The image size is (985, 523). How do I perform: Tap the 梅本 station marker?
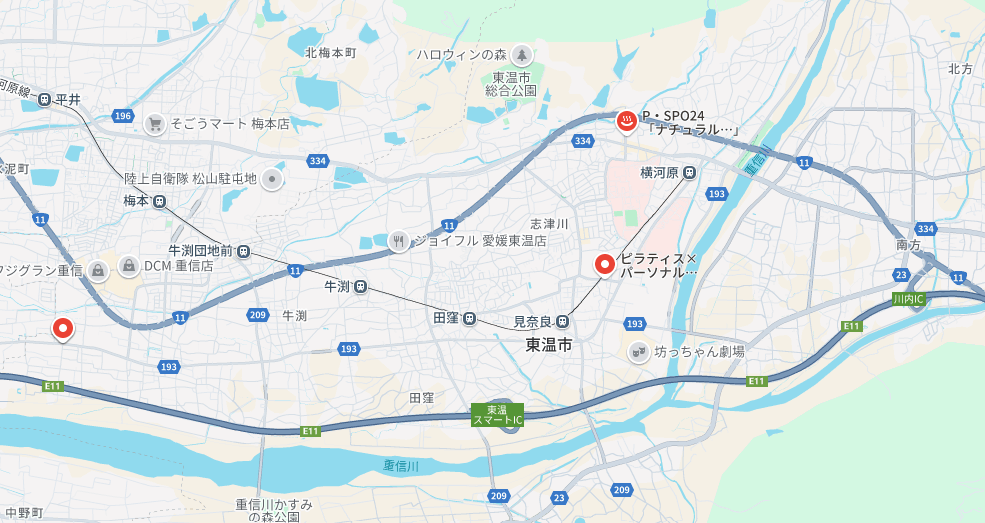tap(159, 201)
